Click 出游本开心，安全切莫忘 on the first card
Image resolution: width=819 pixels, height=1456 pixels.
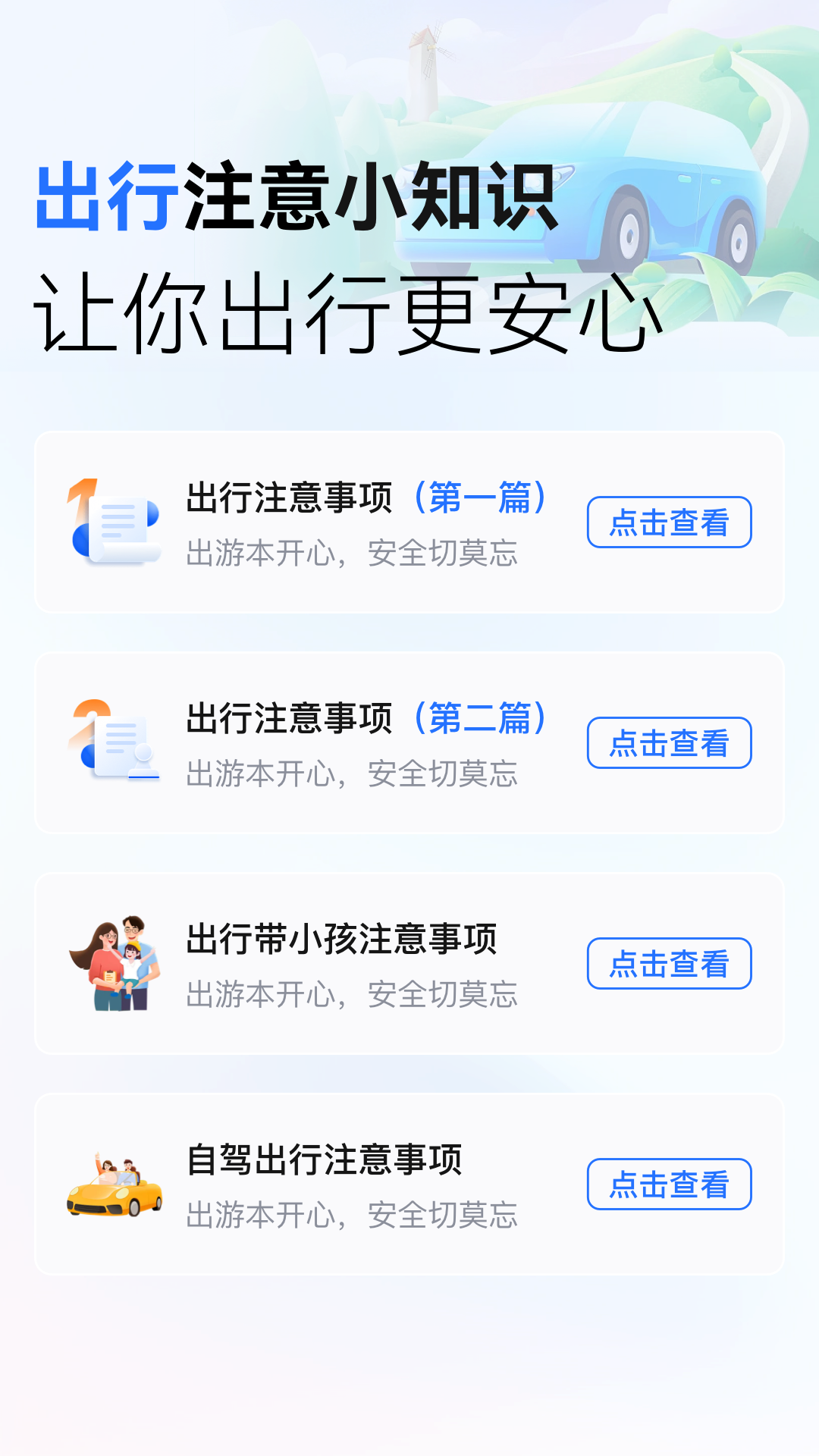(353, 554)
